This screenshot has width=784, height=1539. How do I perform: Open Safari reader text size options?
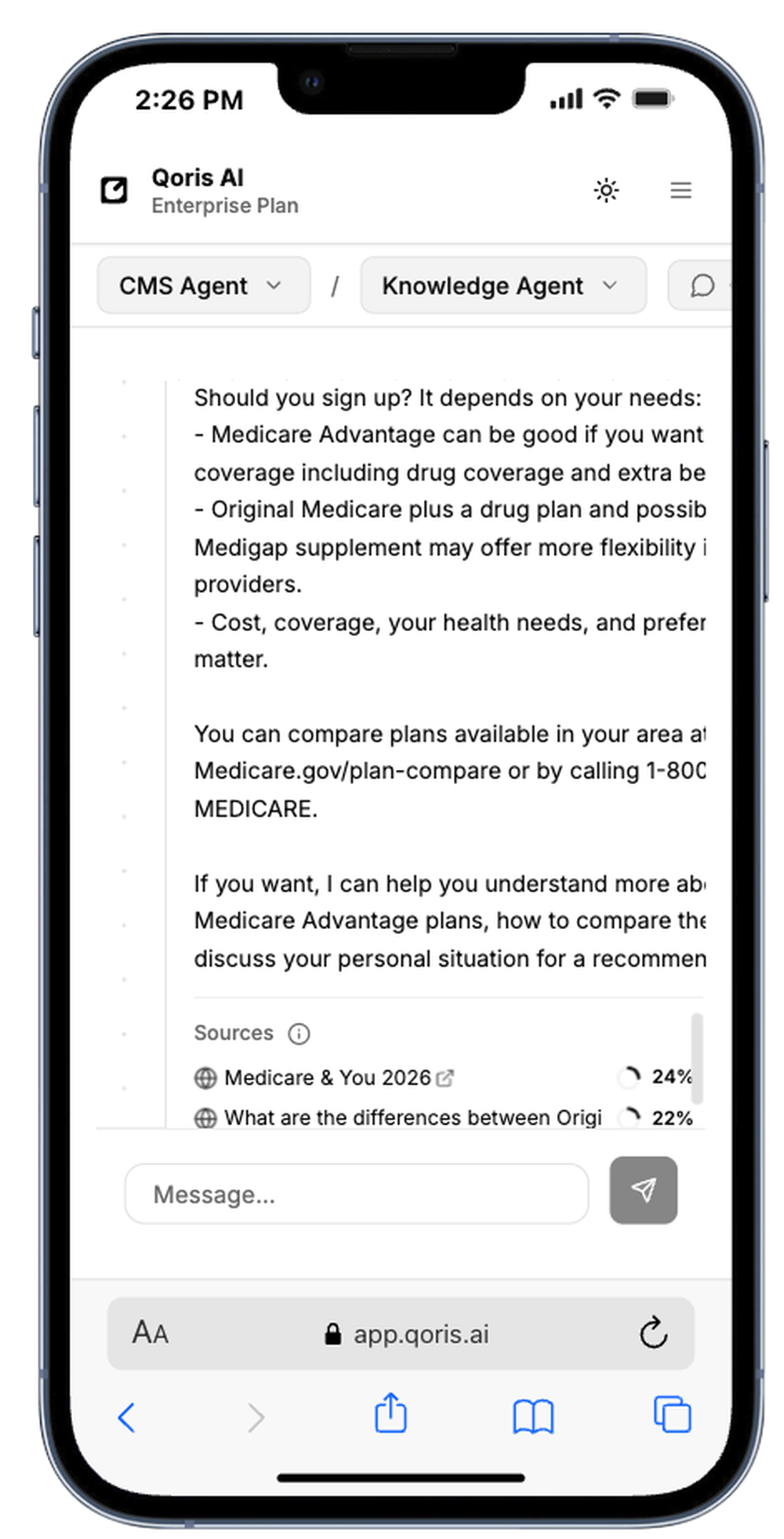point(150,1332)
